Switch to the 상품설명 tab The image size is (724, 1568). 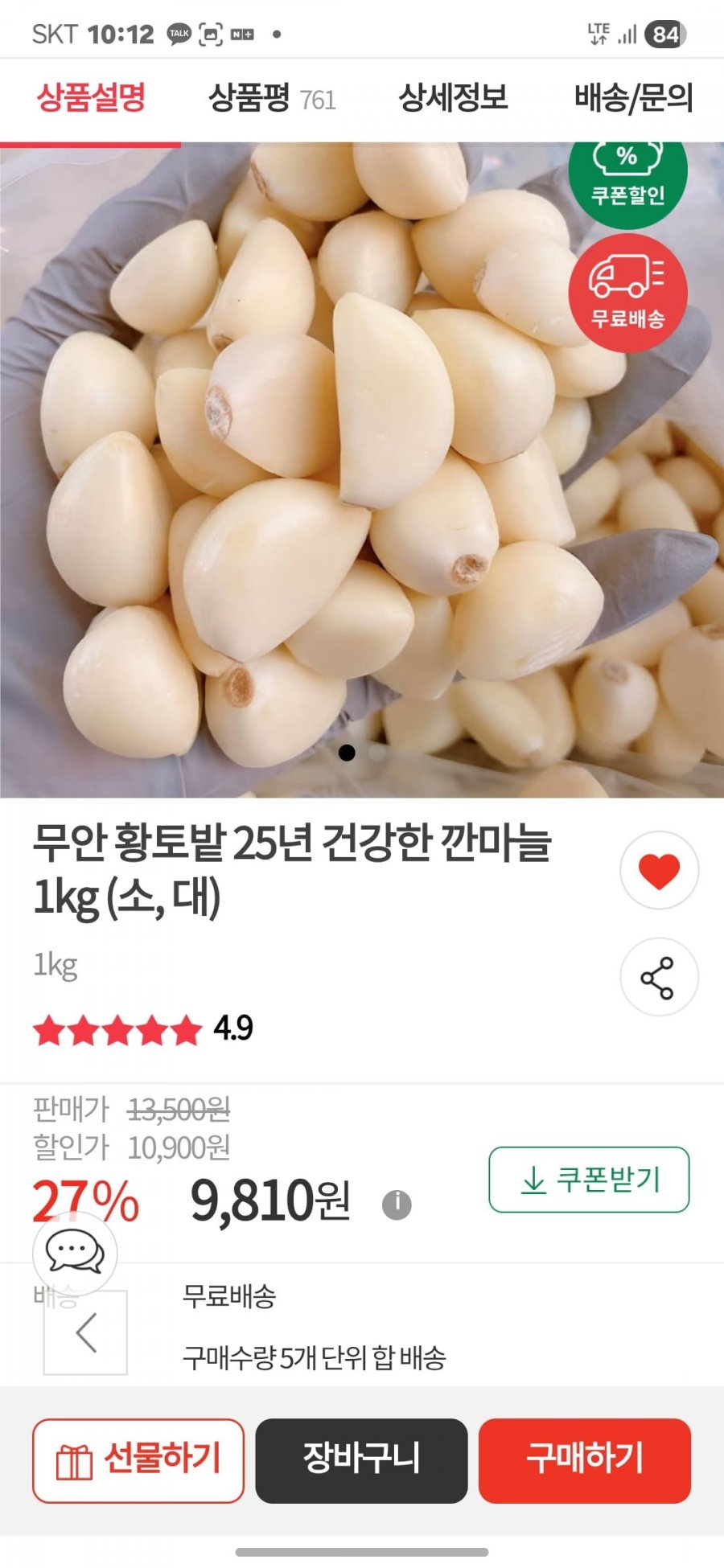tap(91, 99)
